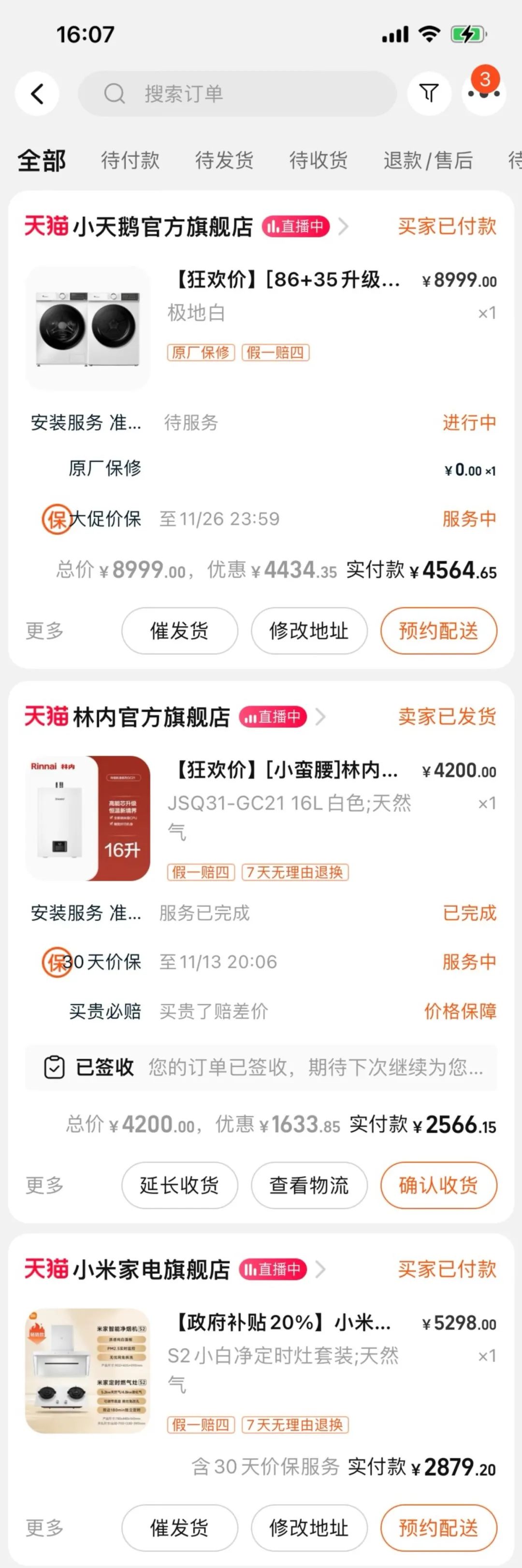Tap 确认收货 on the 林内 order

439,1185
